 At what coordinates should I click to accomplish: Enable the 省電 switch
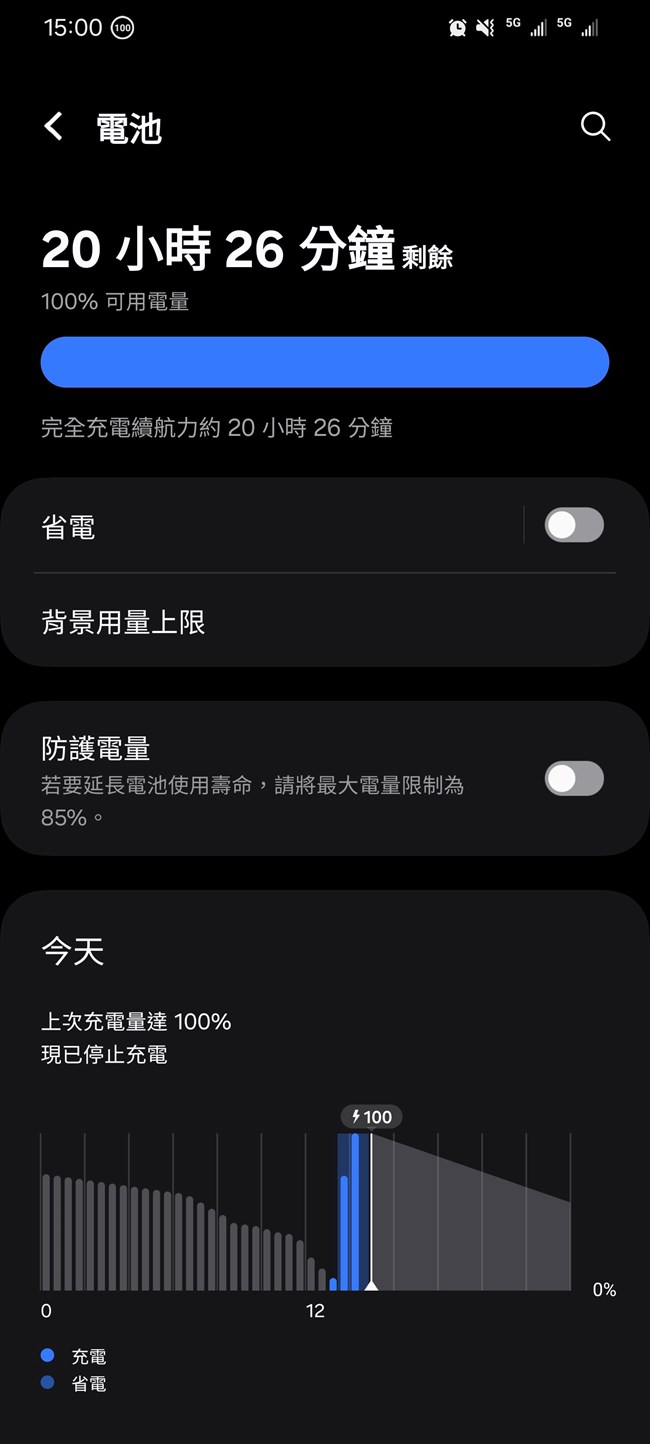tap(574, 525)
